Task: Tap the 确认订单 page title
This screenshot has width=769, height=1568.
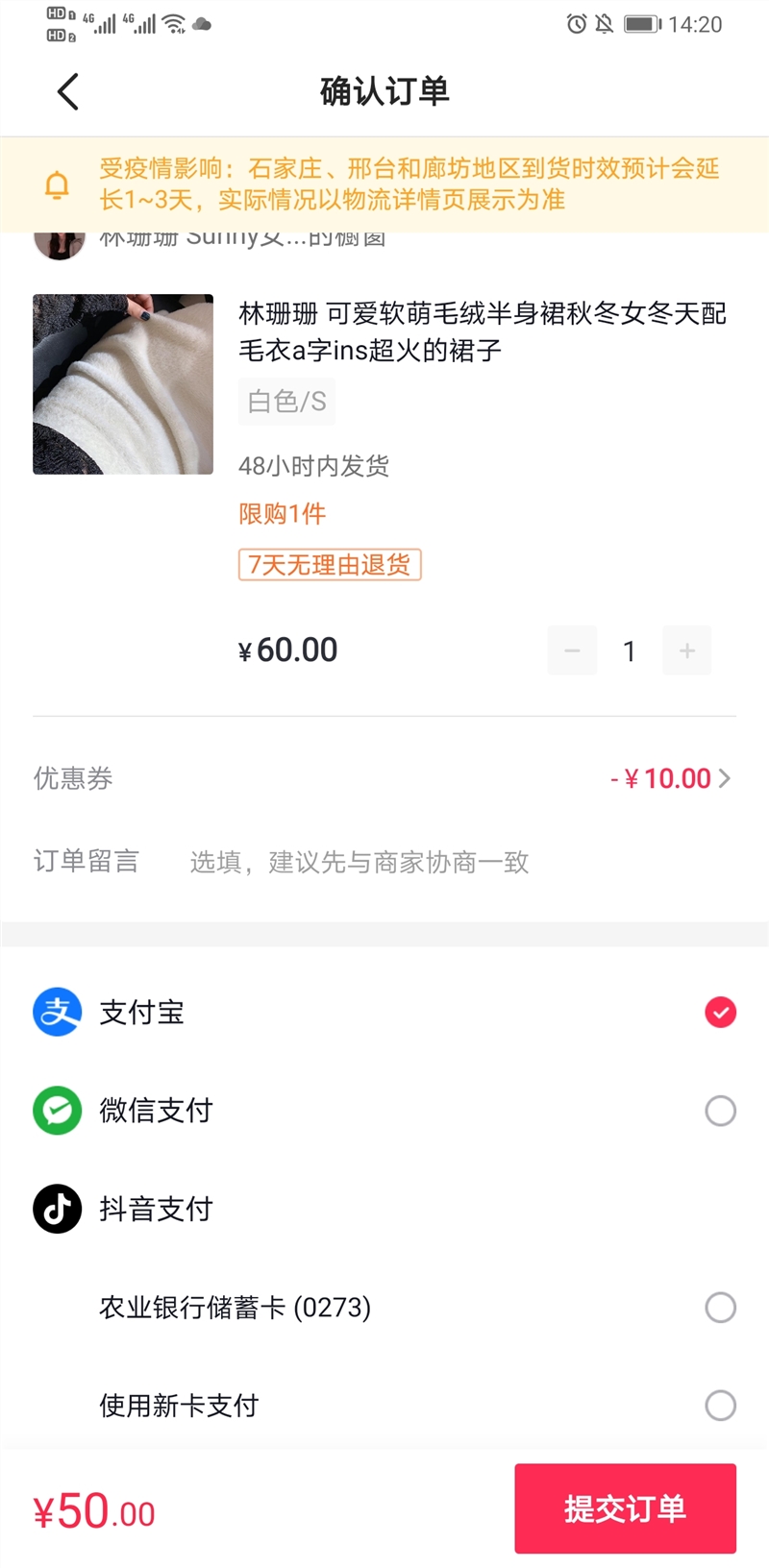Action: 384,91
